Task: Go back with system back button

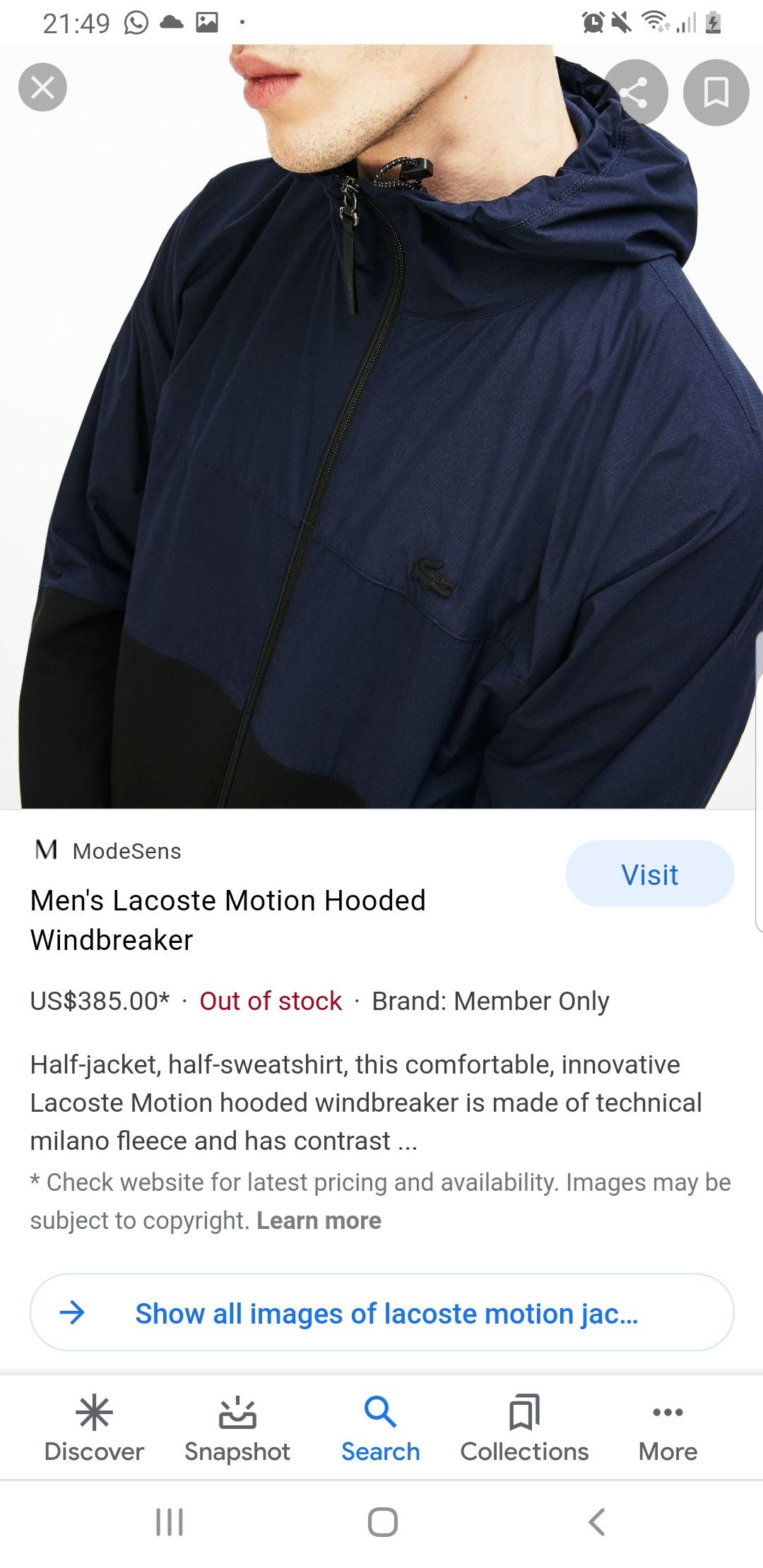Action: [x=597, y=1521]
